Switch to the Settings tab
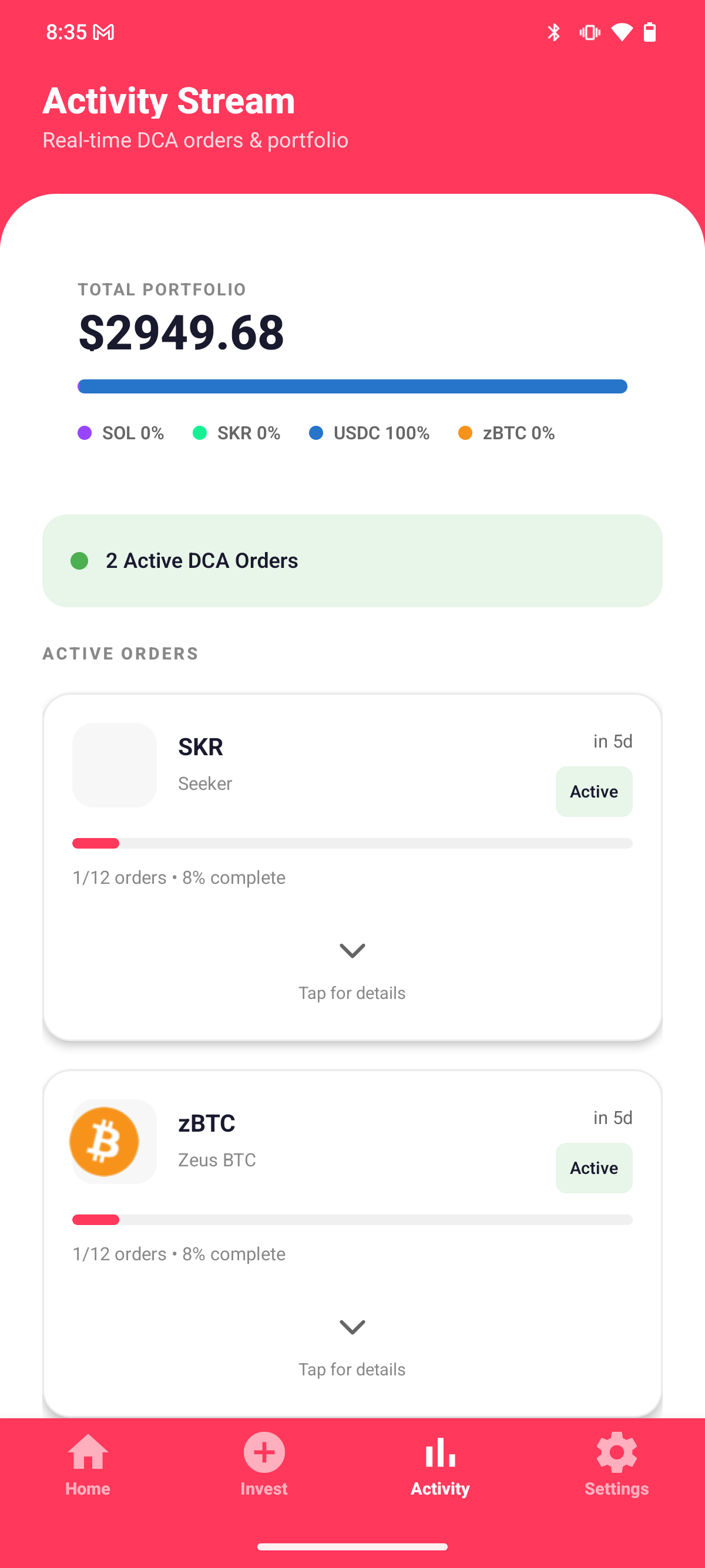Image resolution: width=705 pixels, height=1568 pixels. pos(616,1467)
